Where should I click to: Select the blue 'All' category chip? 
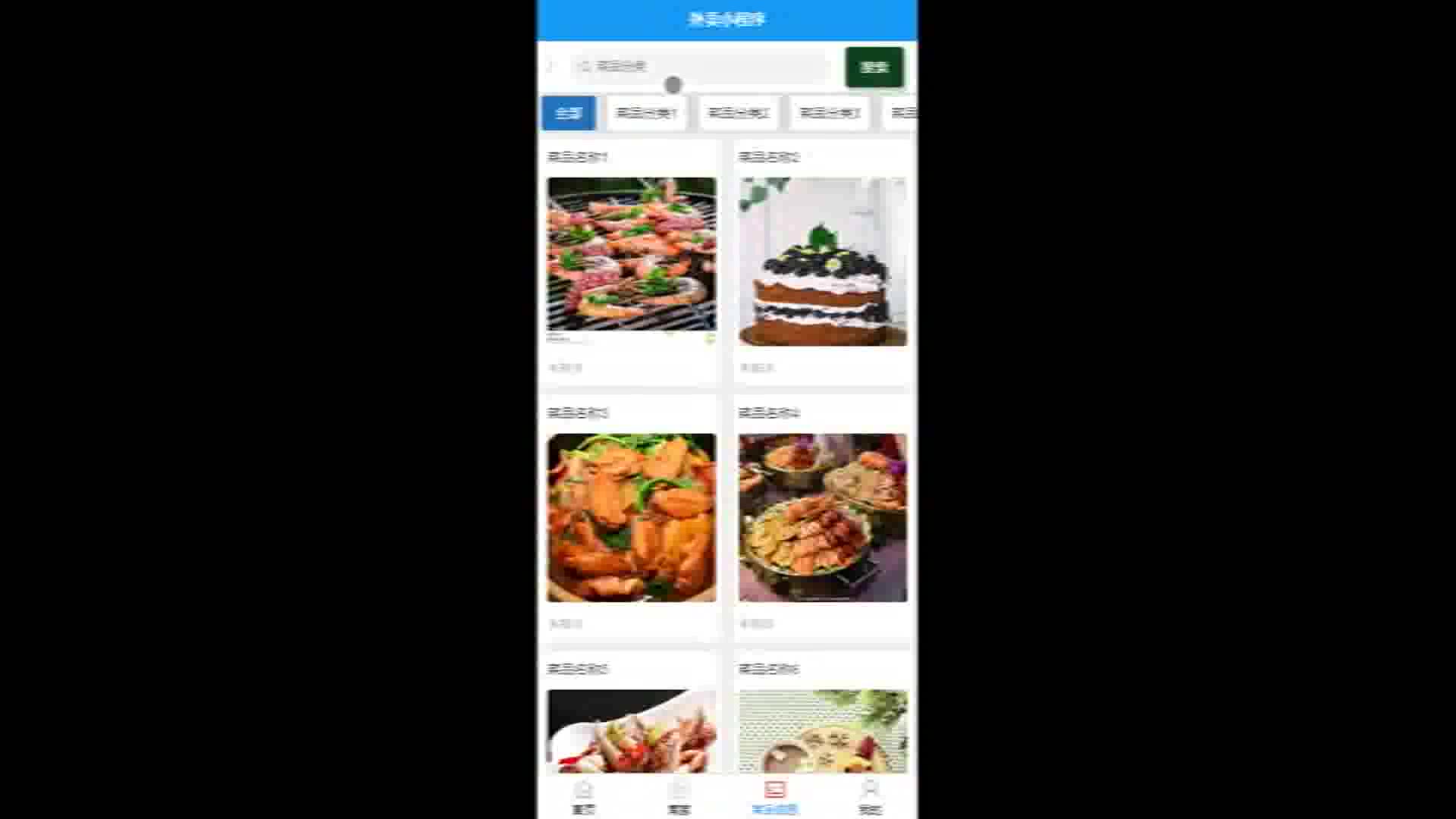568,113
